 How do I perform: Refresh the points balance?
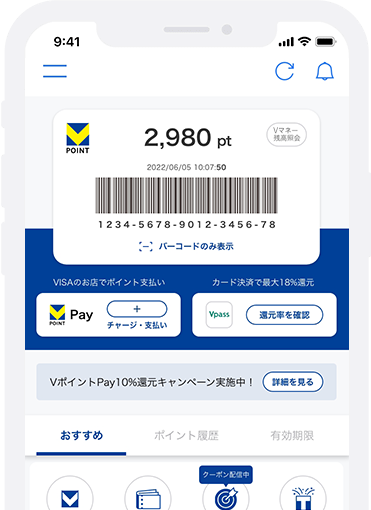tap(284, 71)
